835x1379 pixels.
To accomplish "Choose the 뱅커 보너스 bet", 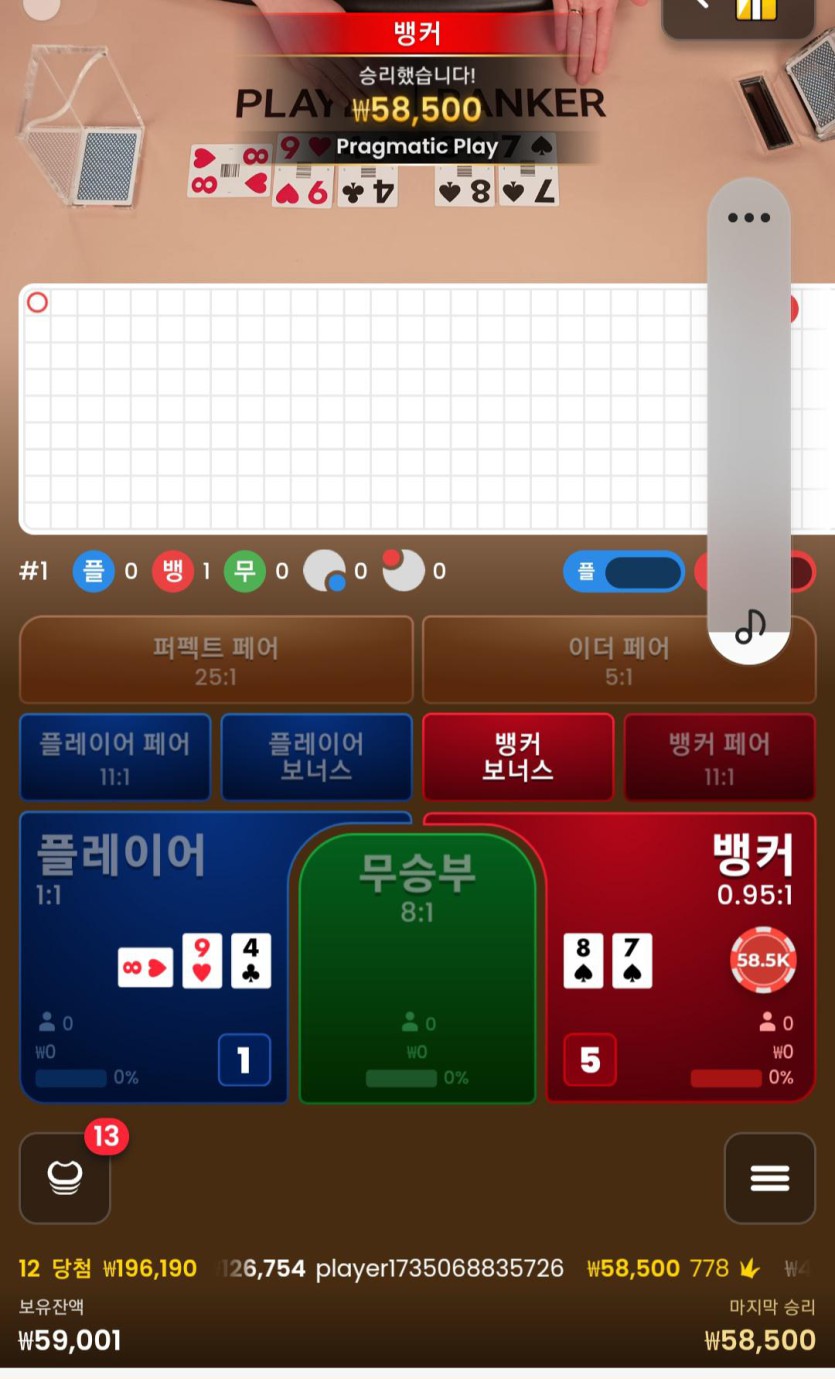I will pyautogui.click(x=518, y=757).
